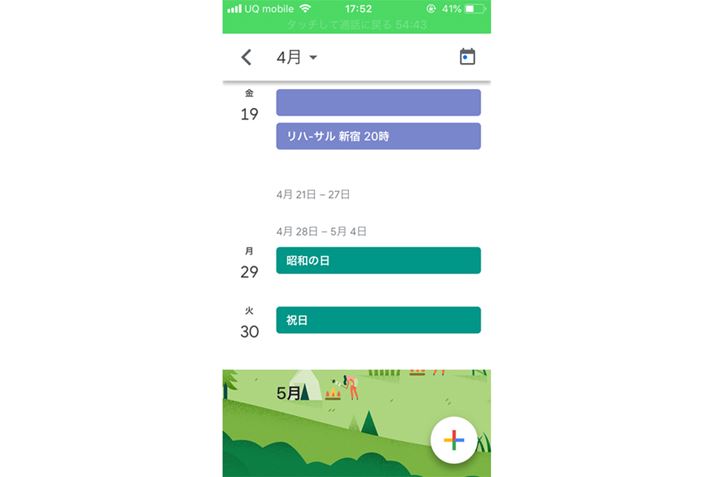Jump to today via calendar icon
The width and height of the screenshot is (715, 477).
pyautogui.click(x=467, y=57)
